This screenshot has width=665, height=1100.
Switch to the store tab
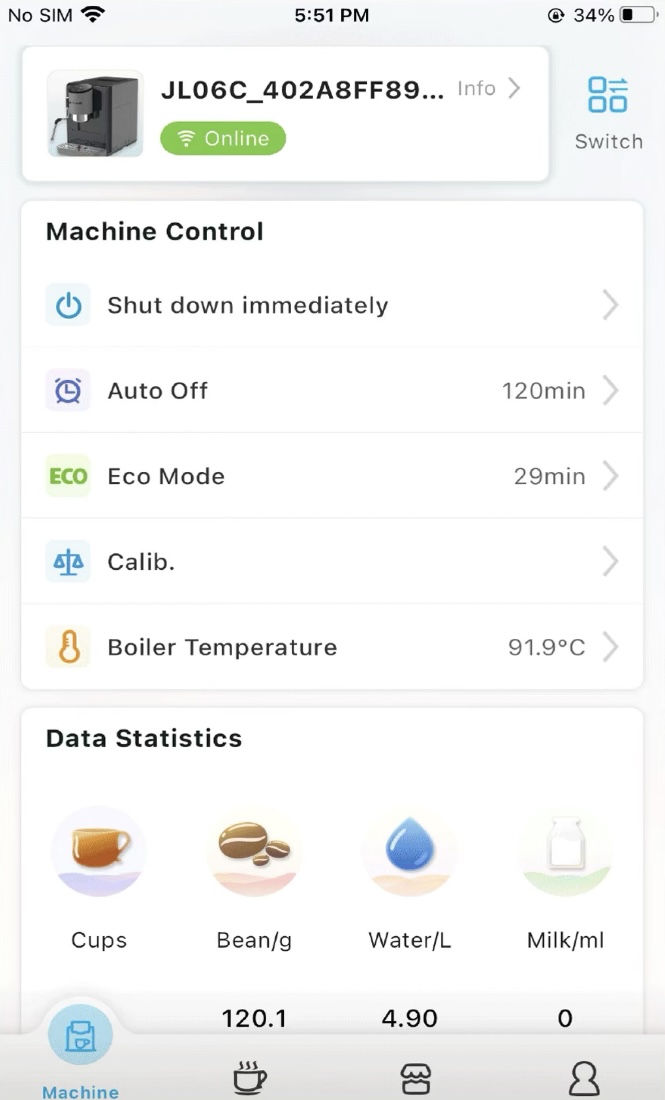[415, 1078]
